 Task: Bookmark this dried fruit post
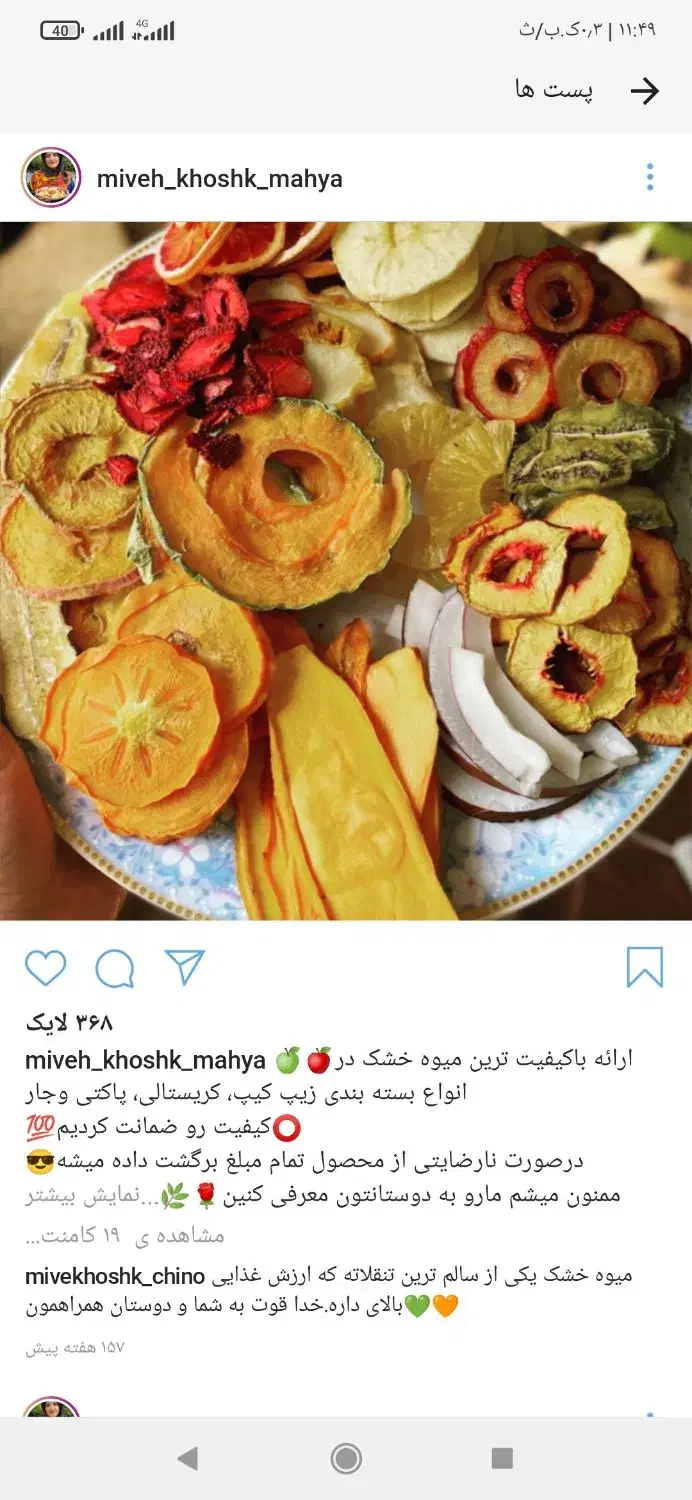pos(645,968)
